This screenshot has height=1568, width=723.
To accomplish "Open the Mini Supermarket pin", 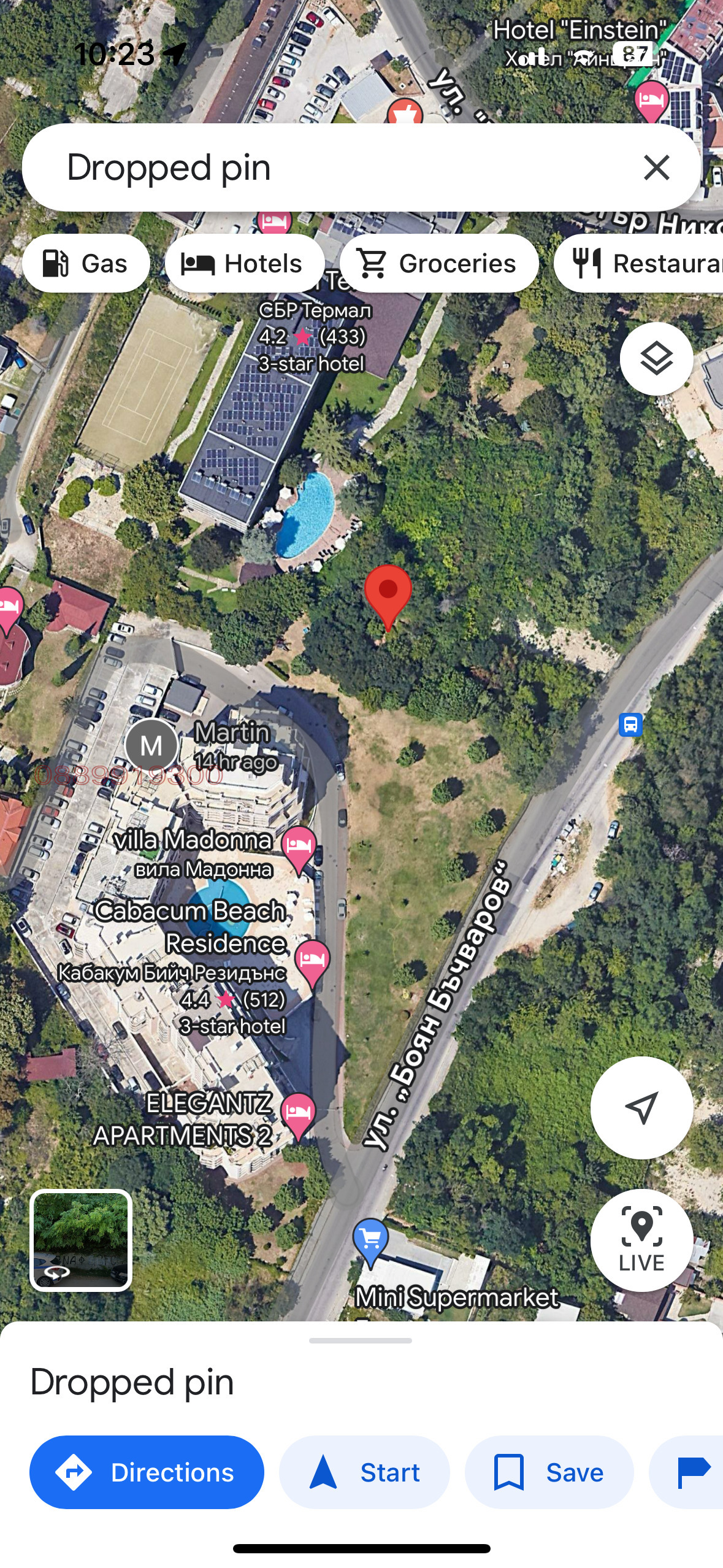I will [x=371, y=1239].
